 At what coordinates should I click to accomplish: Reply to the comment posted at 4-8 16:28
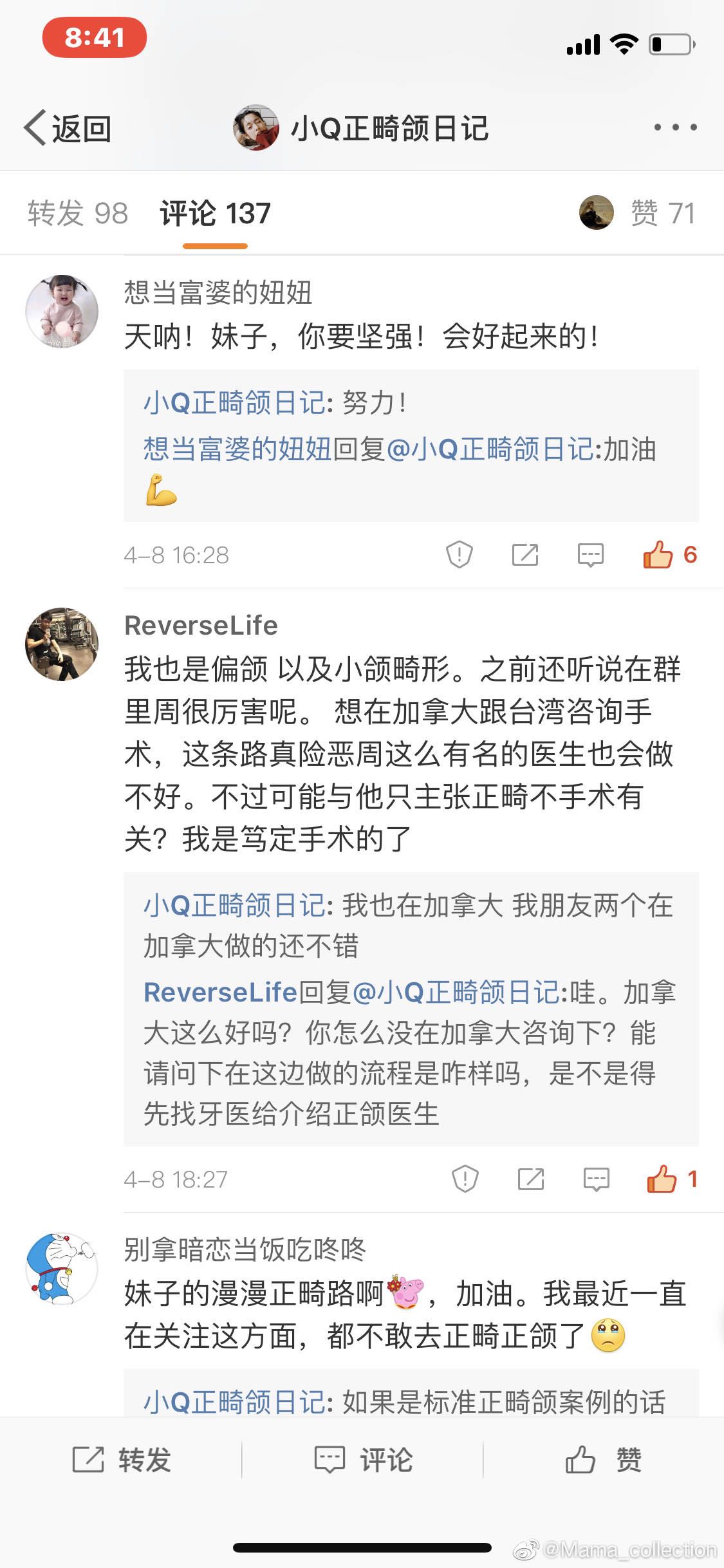point(590,554)
